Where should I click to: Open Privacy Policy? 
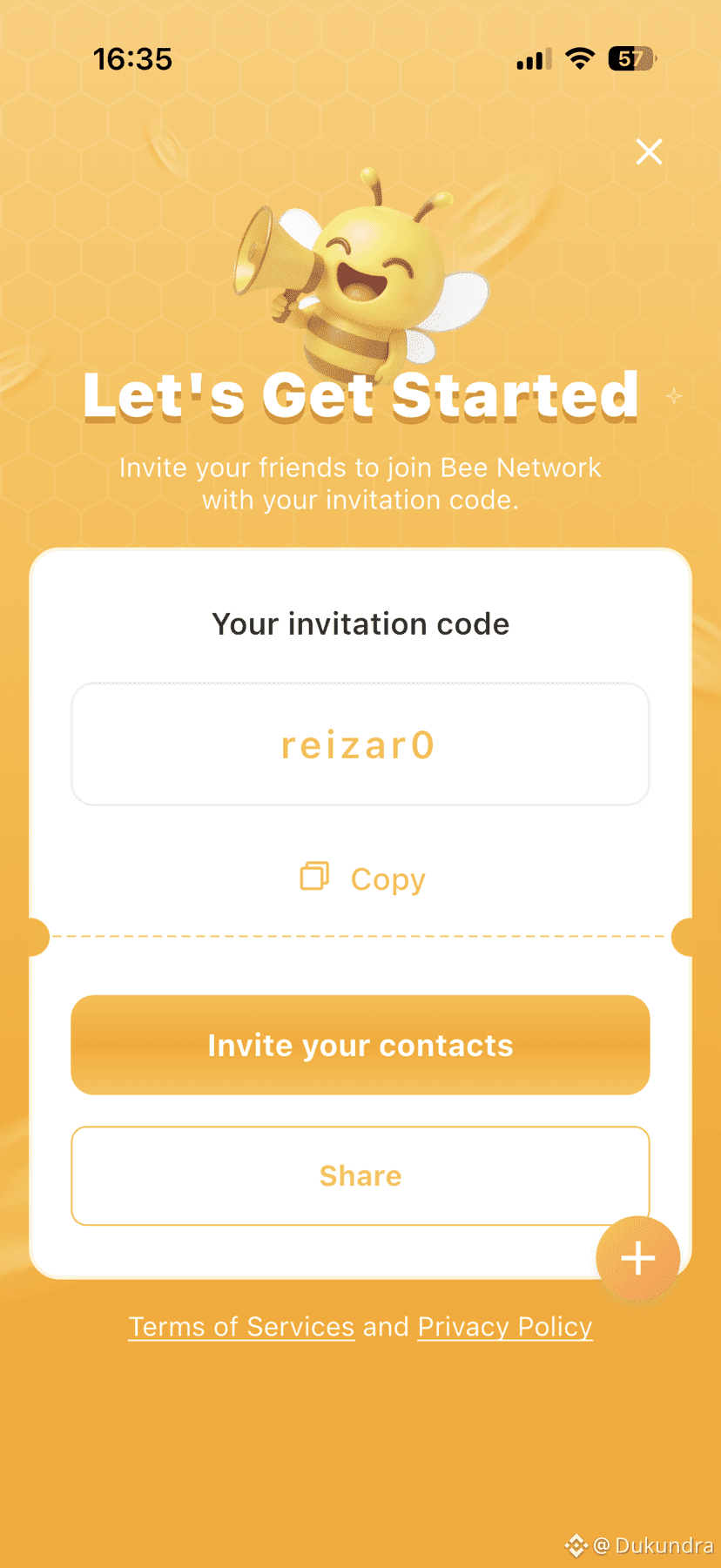[505, 1327]
